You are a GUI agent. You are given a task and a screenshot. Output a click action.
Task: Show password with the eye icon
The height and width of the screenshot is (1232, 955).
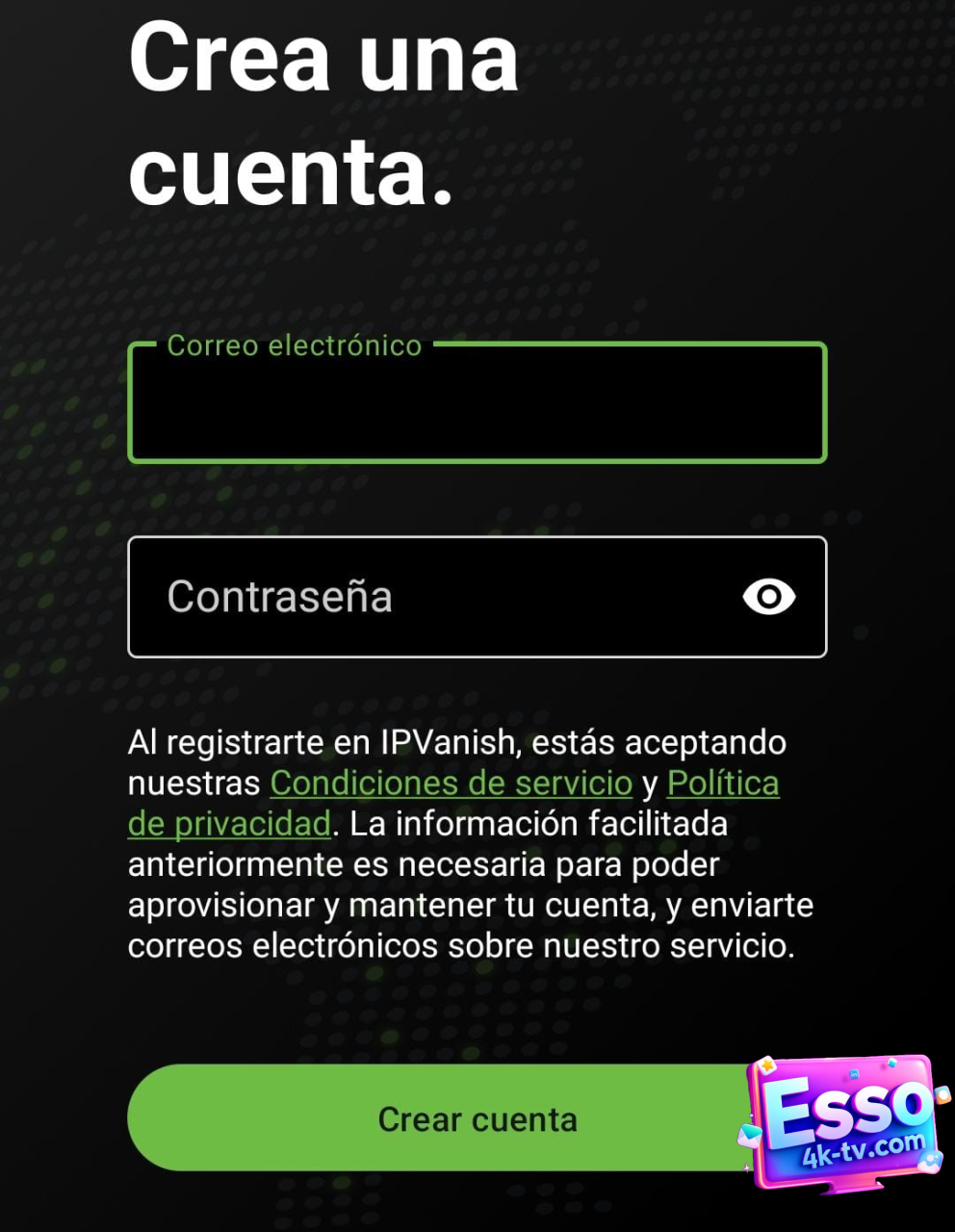(x=768, y=598)
